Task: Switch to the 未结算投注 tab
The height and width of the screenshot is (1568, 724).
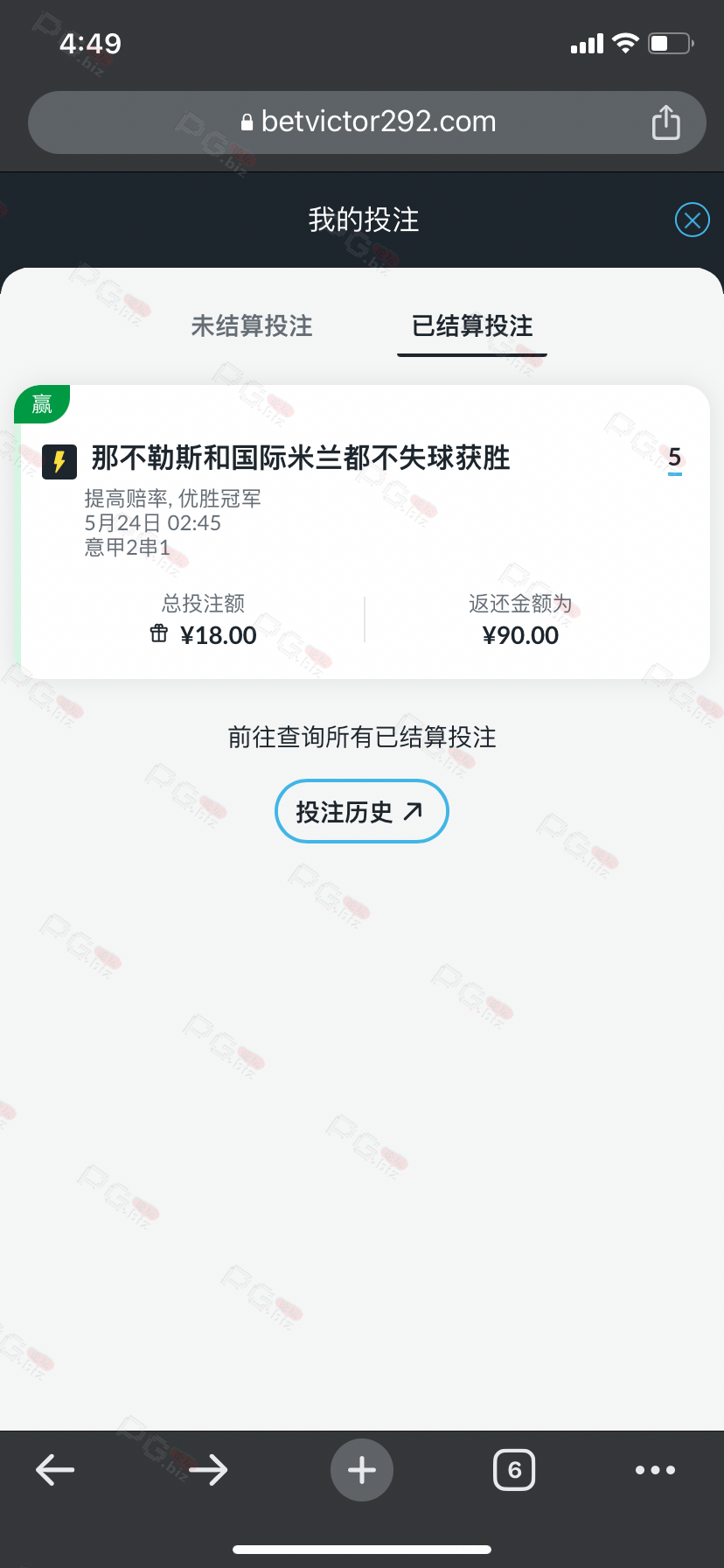Action: [x=252, y=326]
